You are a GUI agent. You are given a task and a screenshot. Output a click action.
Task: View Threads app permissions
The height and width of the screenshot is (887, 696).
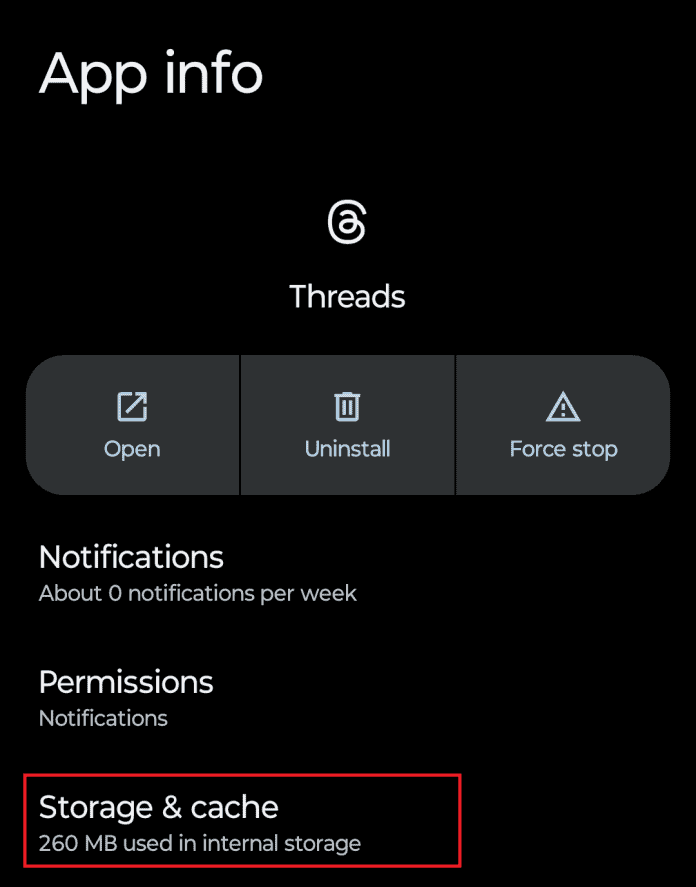(x=126, y=698)
